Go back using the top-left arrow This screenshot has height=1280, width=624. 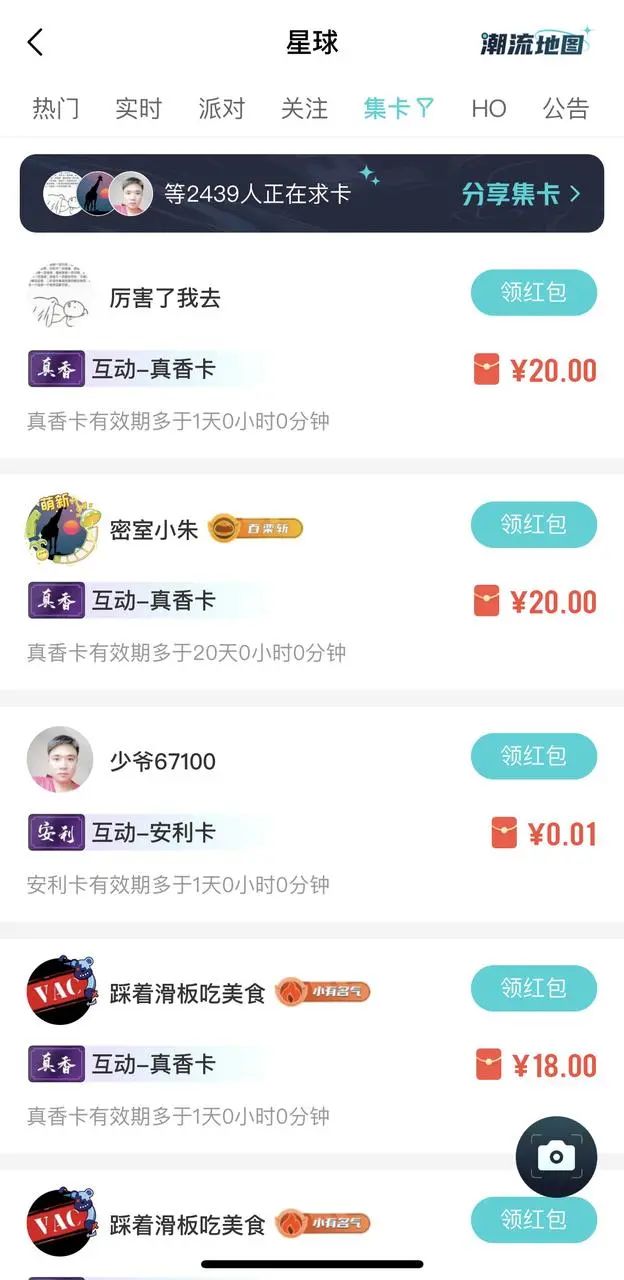(x=36, y=42)
